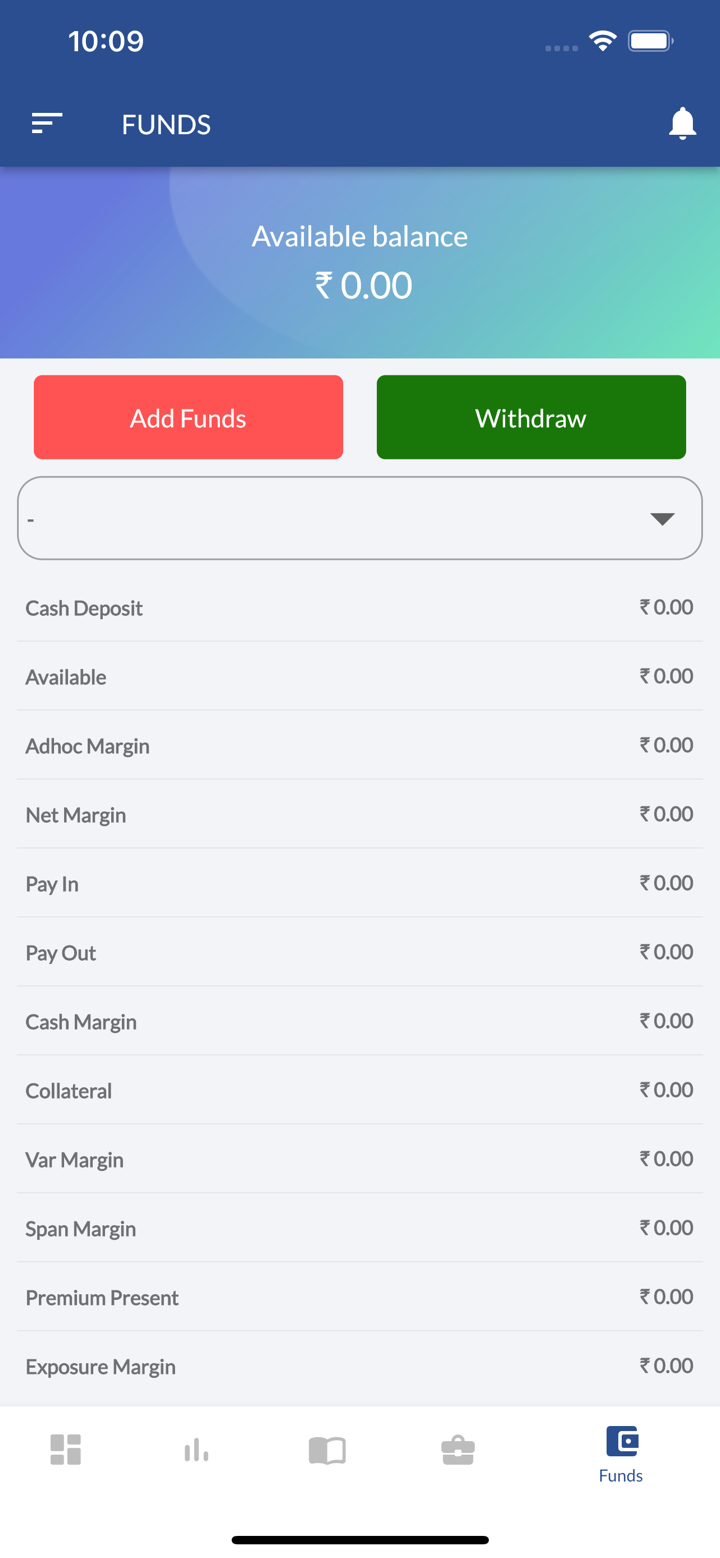Switch to the order book tab
Image resolution: width=720 pixels, height=1558 pixels.
tap(327, 1449)
